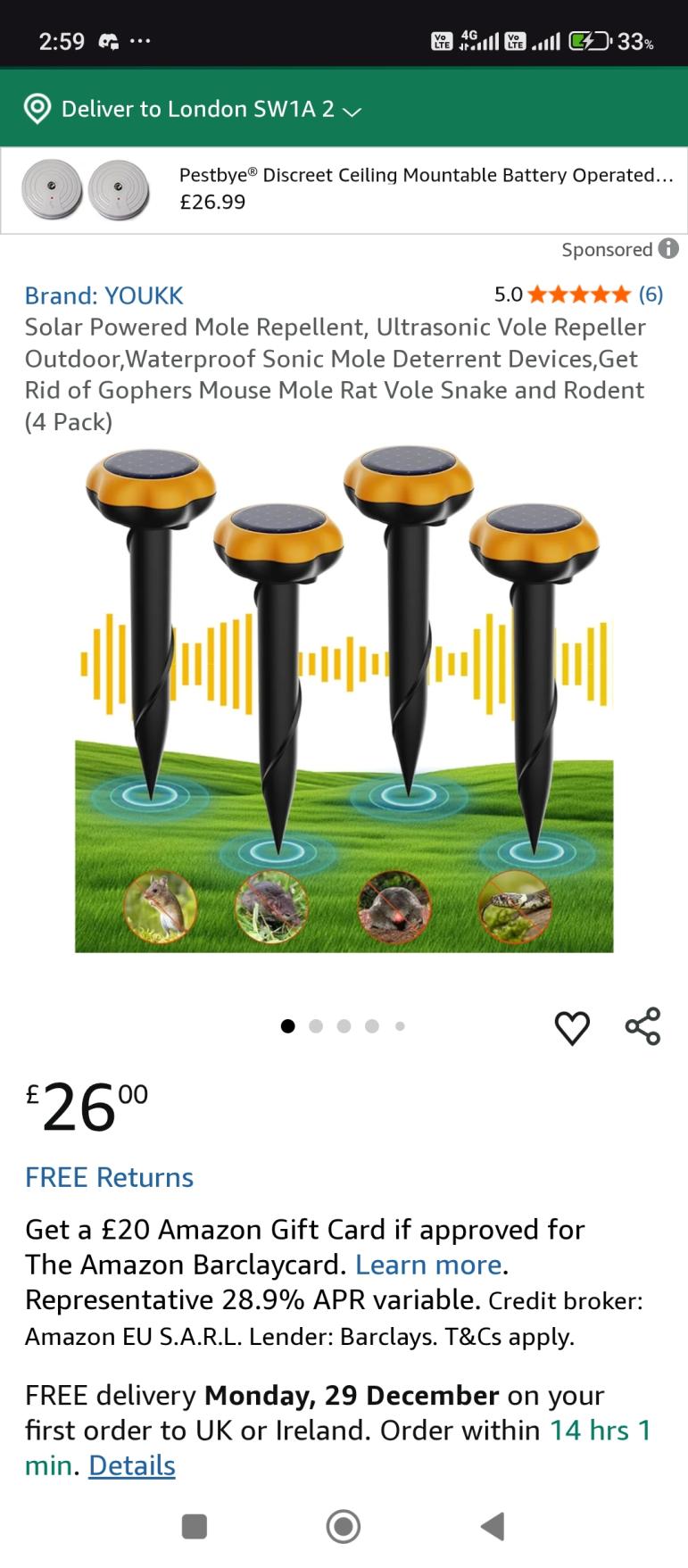Share this product listing

(642, 1026)
